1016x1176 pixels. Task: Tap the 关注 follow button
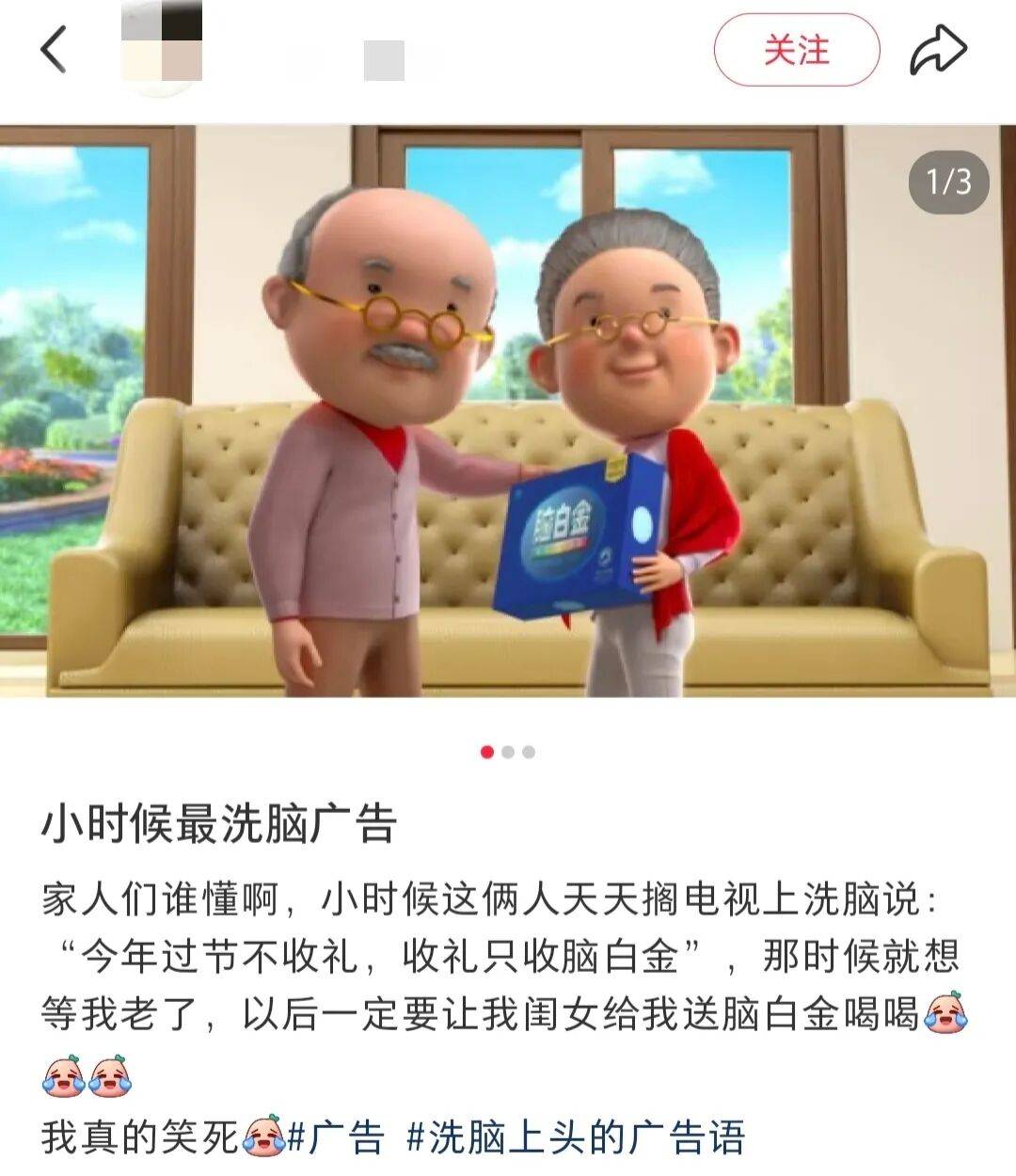[x=796, y=50]
